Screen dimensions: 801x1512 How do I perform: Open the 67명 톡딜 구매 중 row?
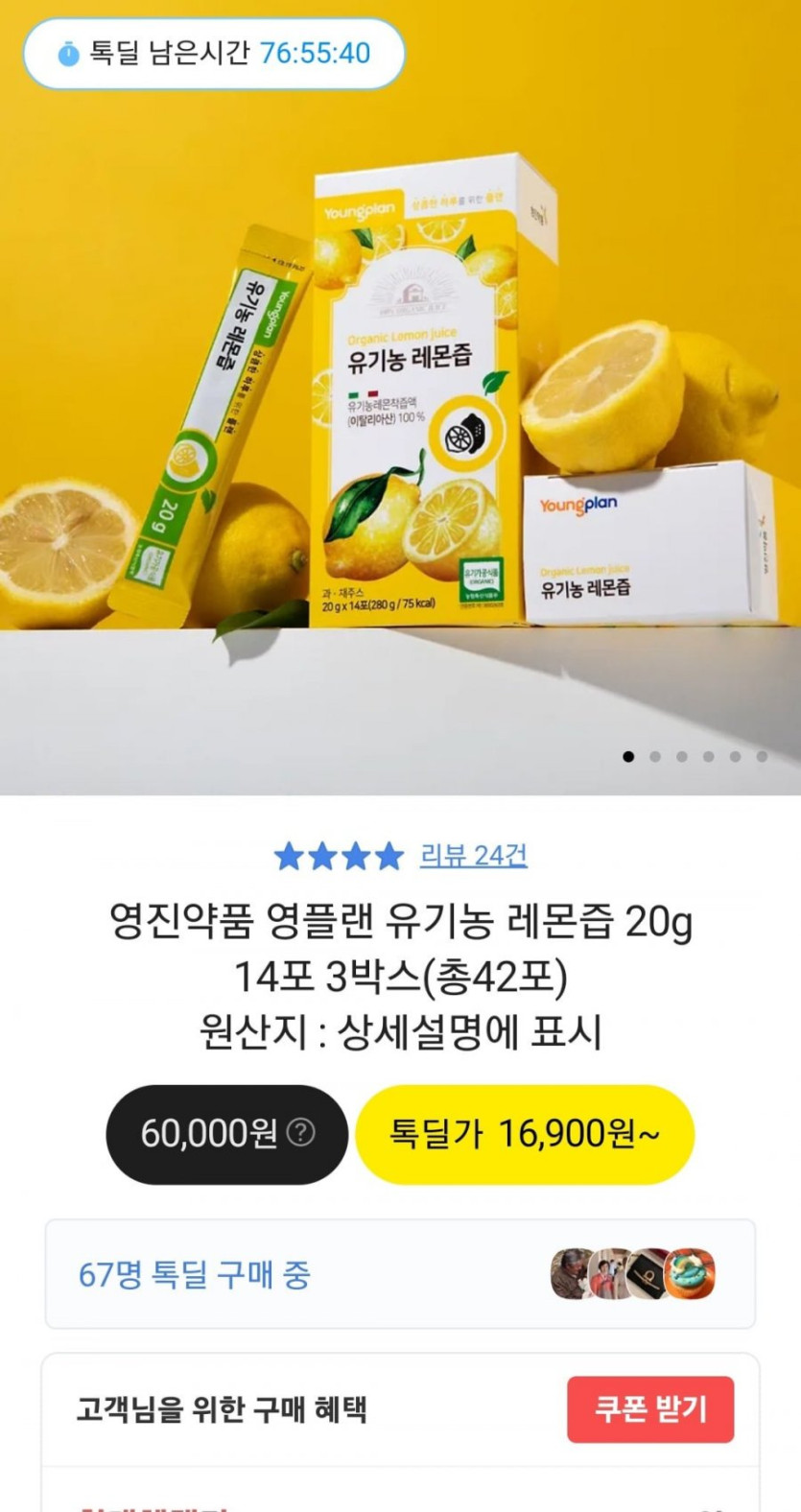399,1274
